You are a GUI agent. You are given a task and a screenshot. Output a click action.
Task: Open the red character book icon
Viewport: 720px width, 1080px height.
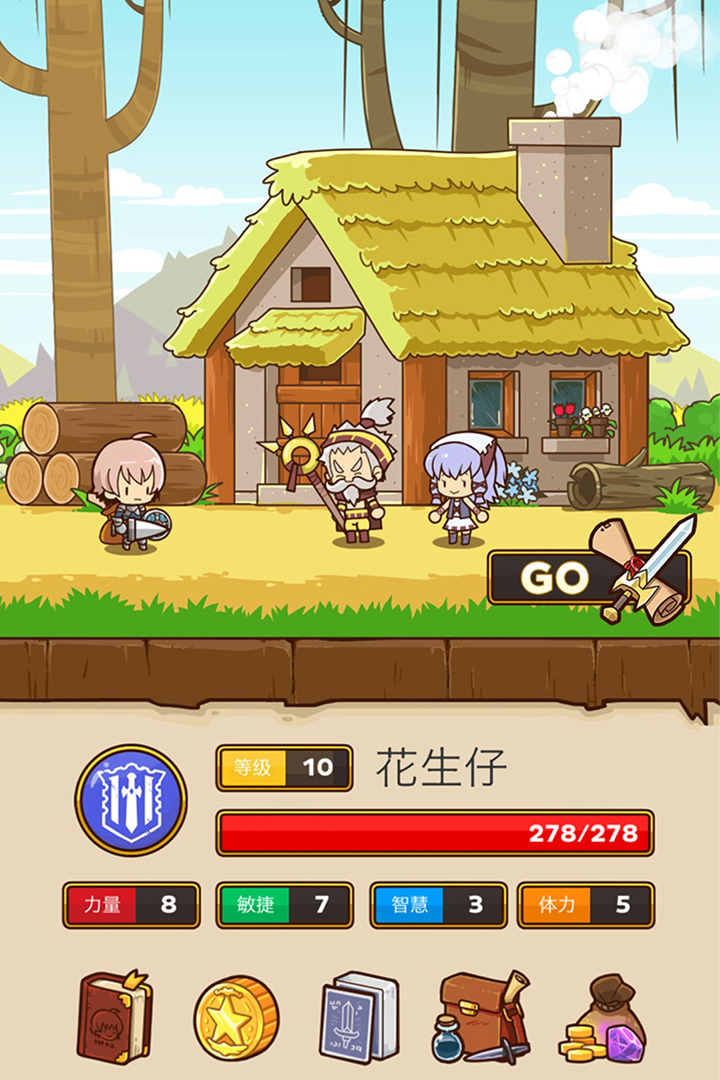[x=115, y=1017]
